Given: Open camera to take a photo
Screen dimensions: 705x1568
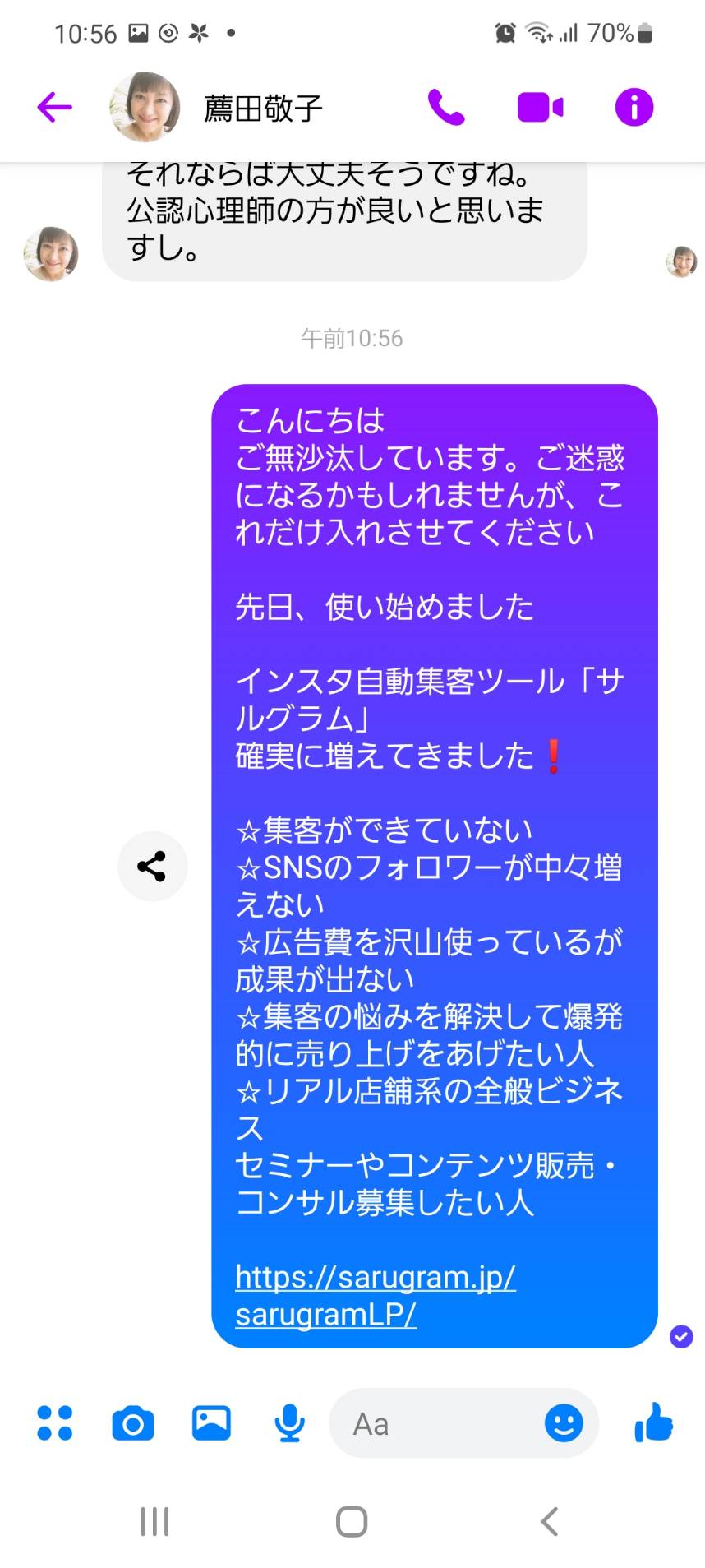Looking at the screenshot, I should tap(133, 1423).
